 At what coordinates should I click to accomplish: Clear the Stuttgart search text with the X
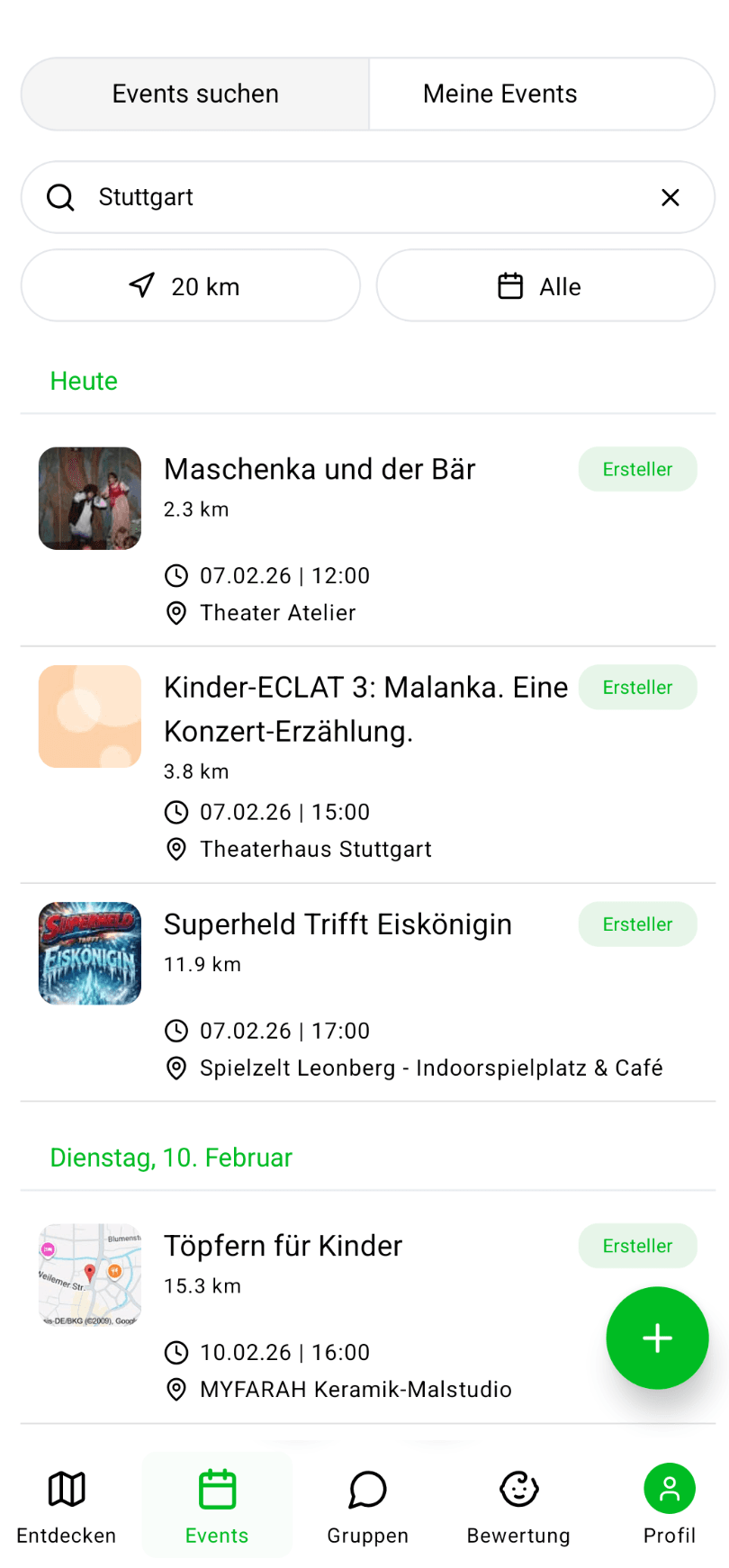(x=670, y=197)
